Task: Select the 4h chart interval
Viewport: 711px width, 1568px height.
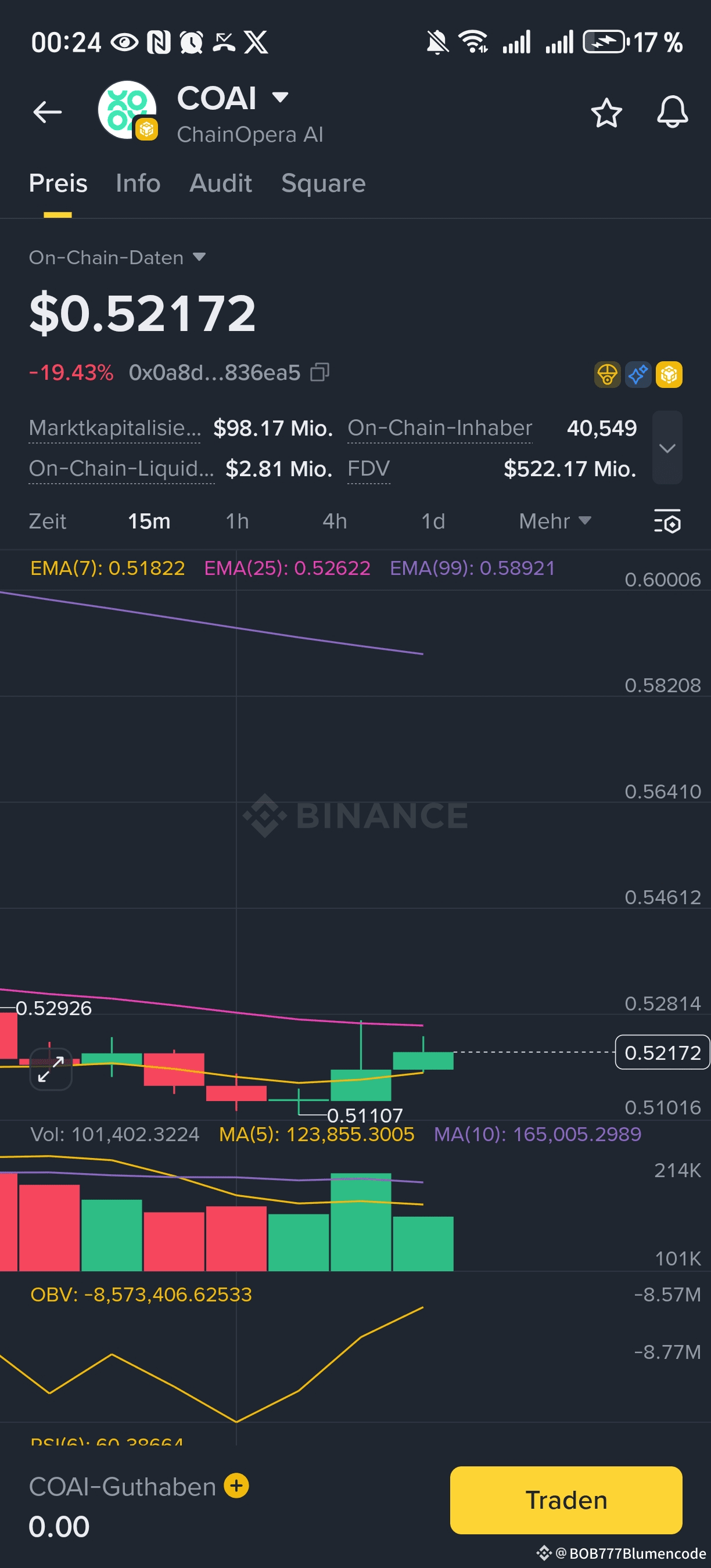Action: [x=334, y=521]
